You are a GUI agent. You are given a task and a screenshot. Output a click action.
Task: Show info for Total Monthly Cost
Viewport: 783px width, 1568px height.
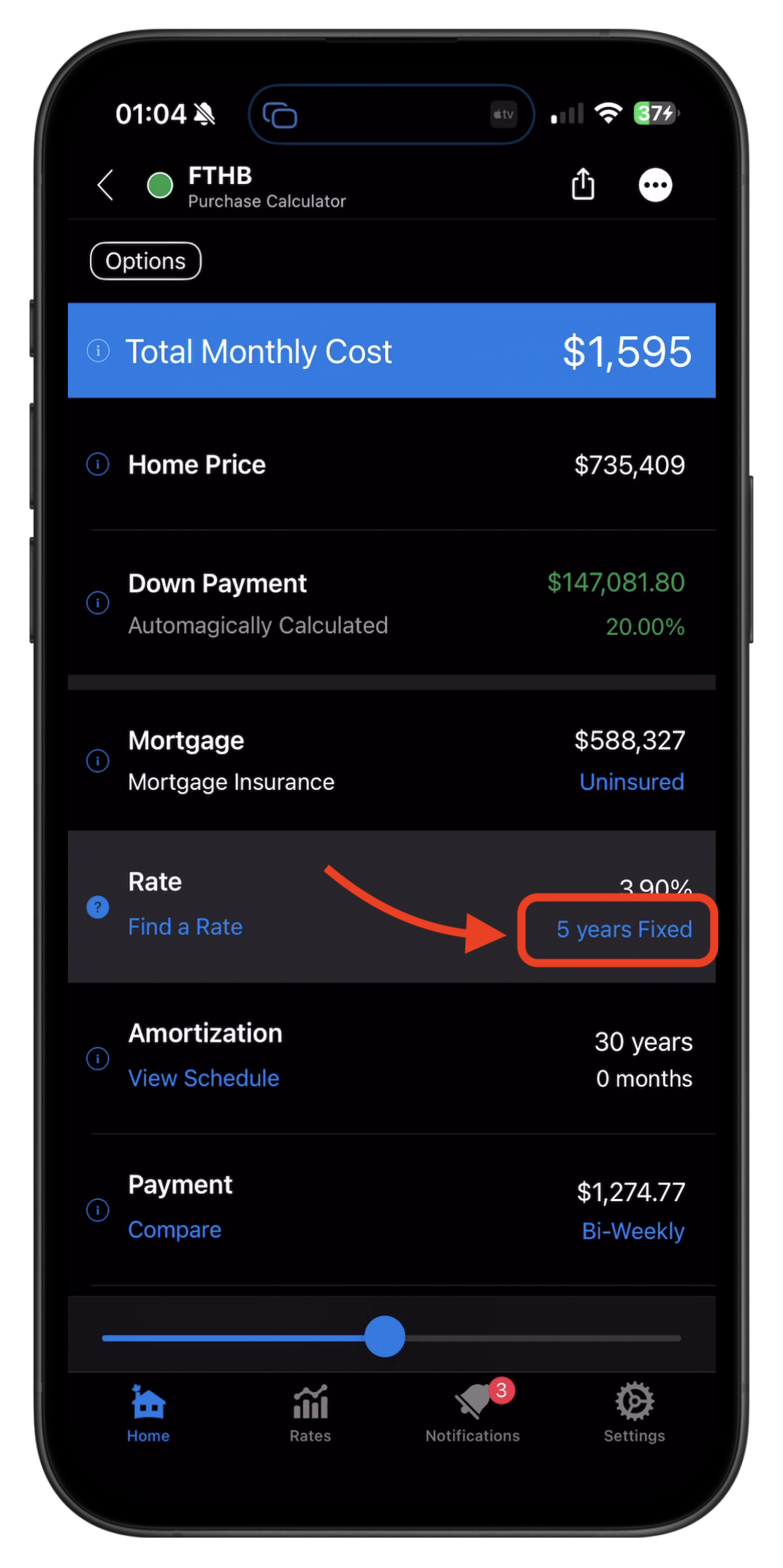[98, 351]
